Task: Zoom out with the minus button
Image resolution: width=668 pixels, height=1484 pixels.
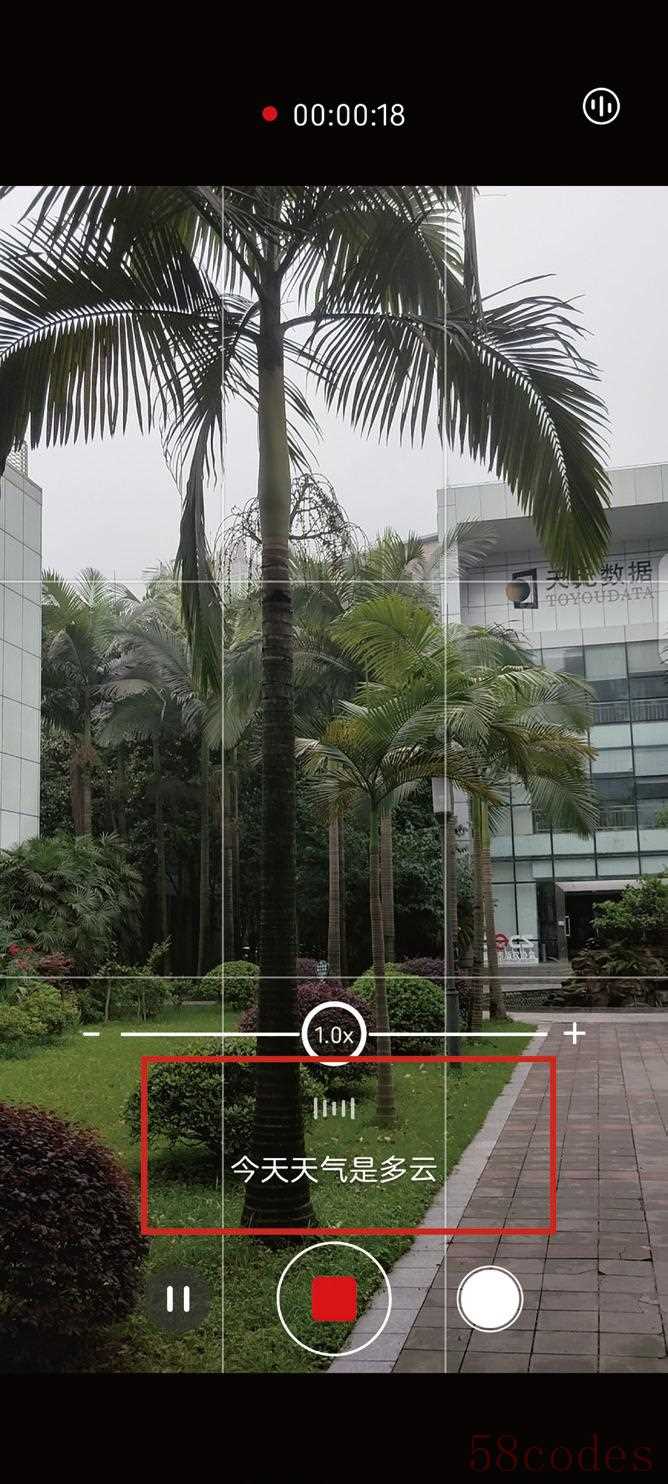Action: [91, 1034]
